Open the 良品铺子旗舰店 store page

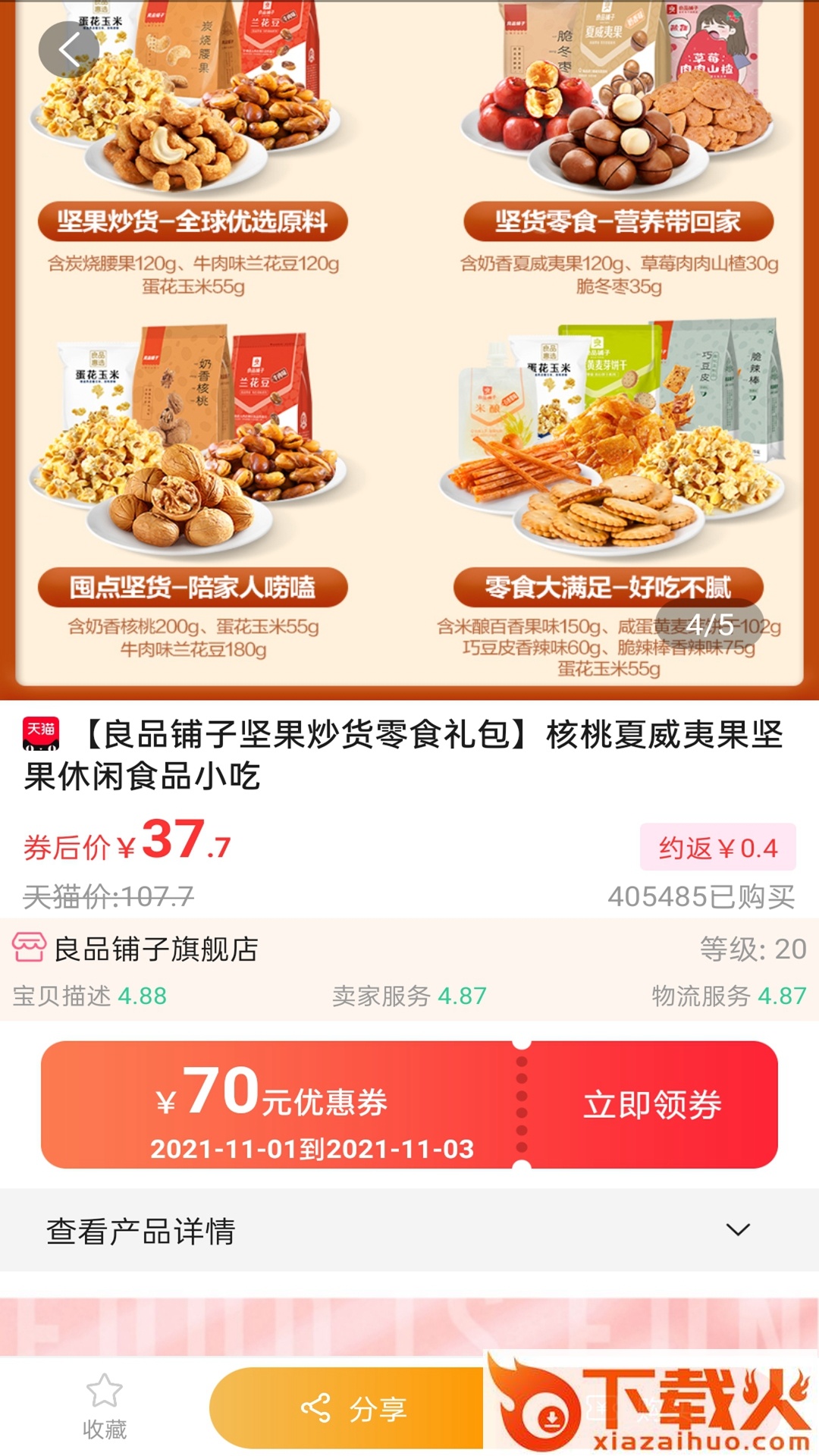pyautogui.click(x=156, y=949)
